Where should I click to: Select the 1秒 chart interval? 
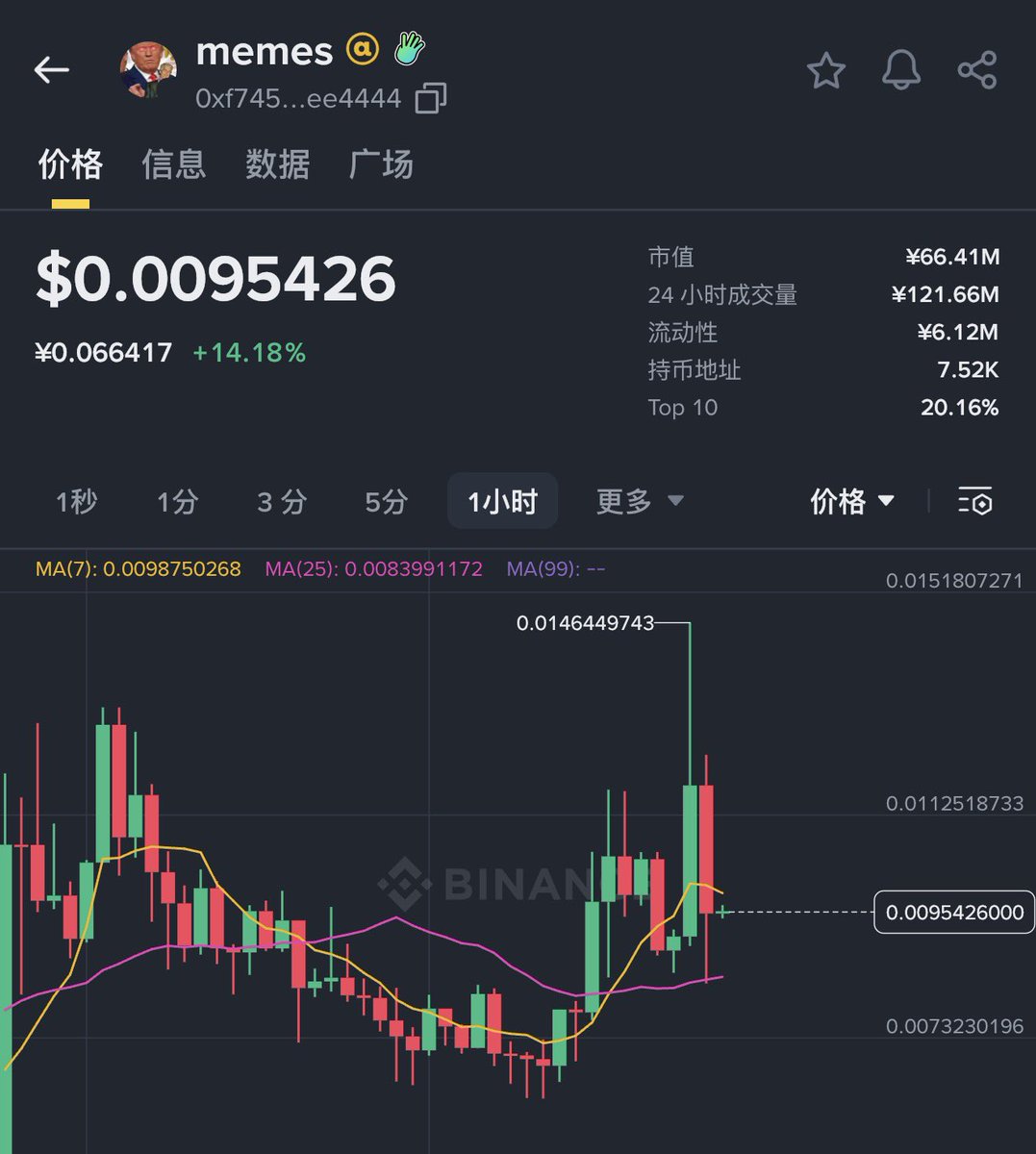76,501
